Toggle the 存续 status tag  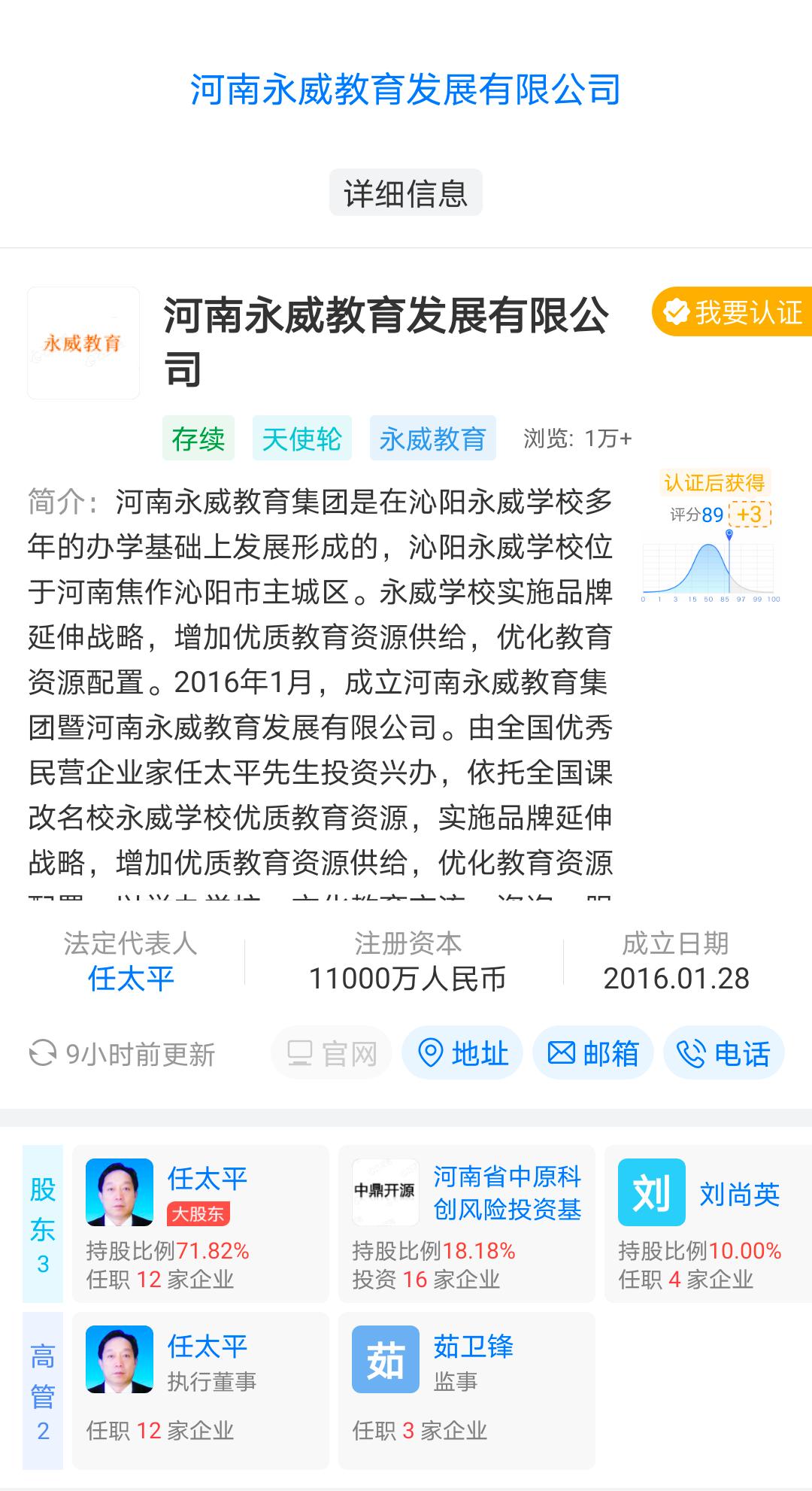pyautogui.click(x=200, y=436)
